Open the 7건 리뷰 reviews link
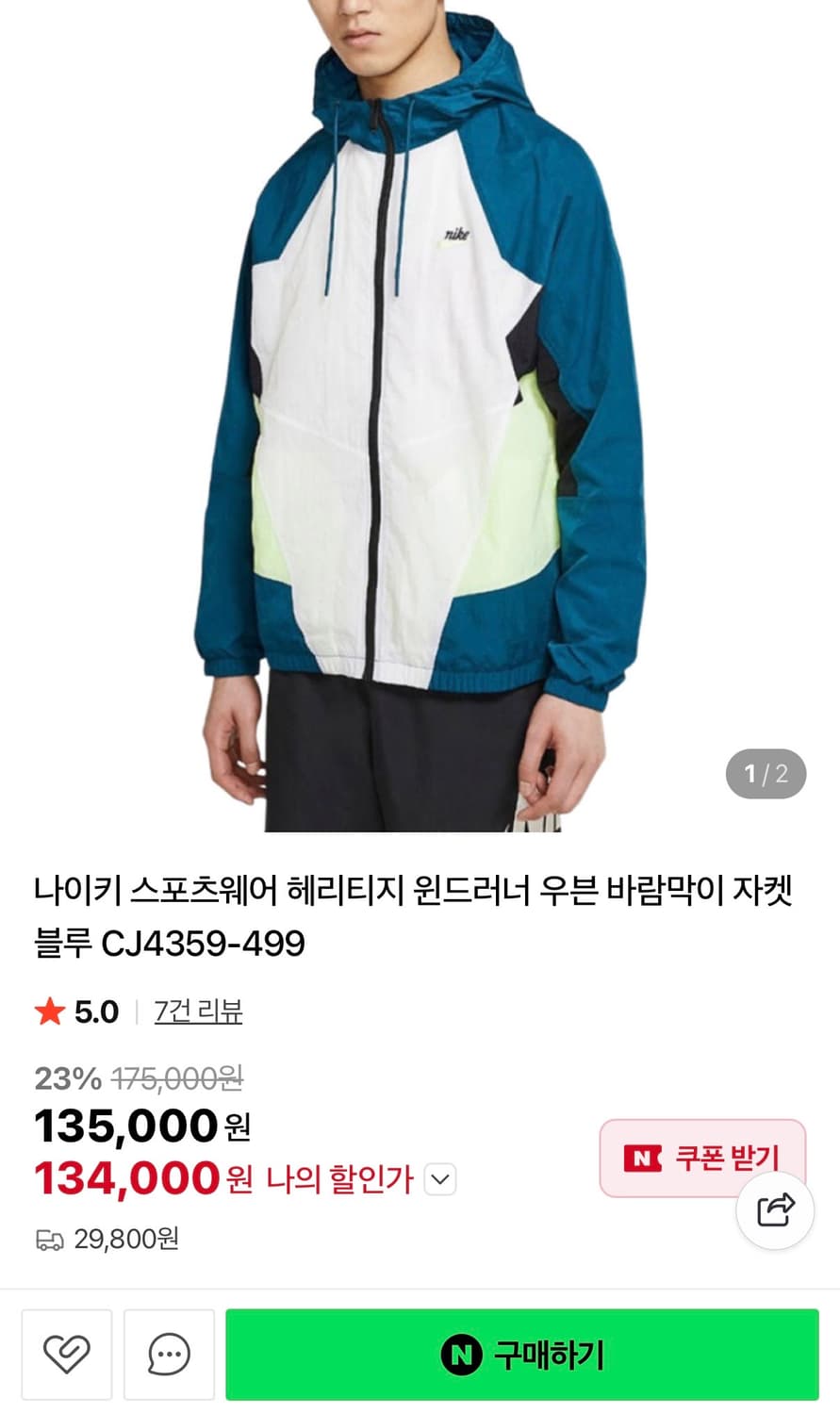Image resolution: width=840 pixels, height=1414 pixels. point(198,1012)
